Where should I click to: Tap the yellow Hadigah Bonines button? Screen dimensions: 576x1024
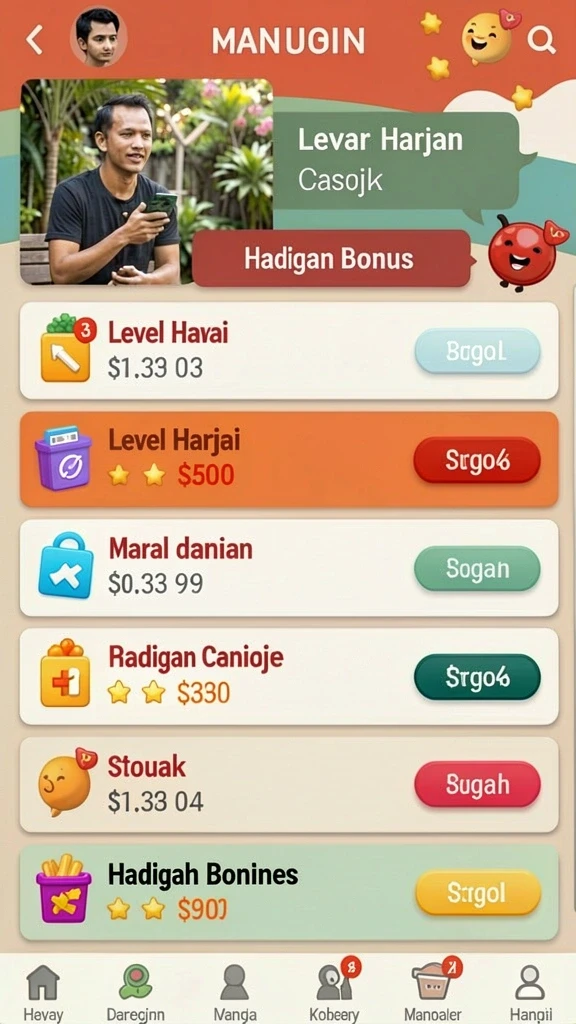(478, 893)
